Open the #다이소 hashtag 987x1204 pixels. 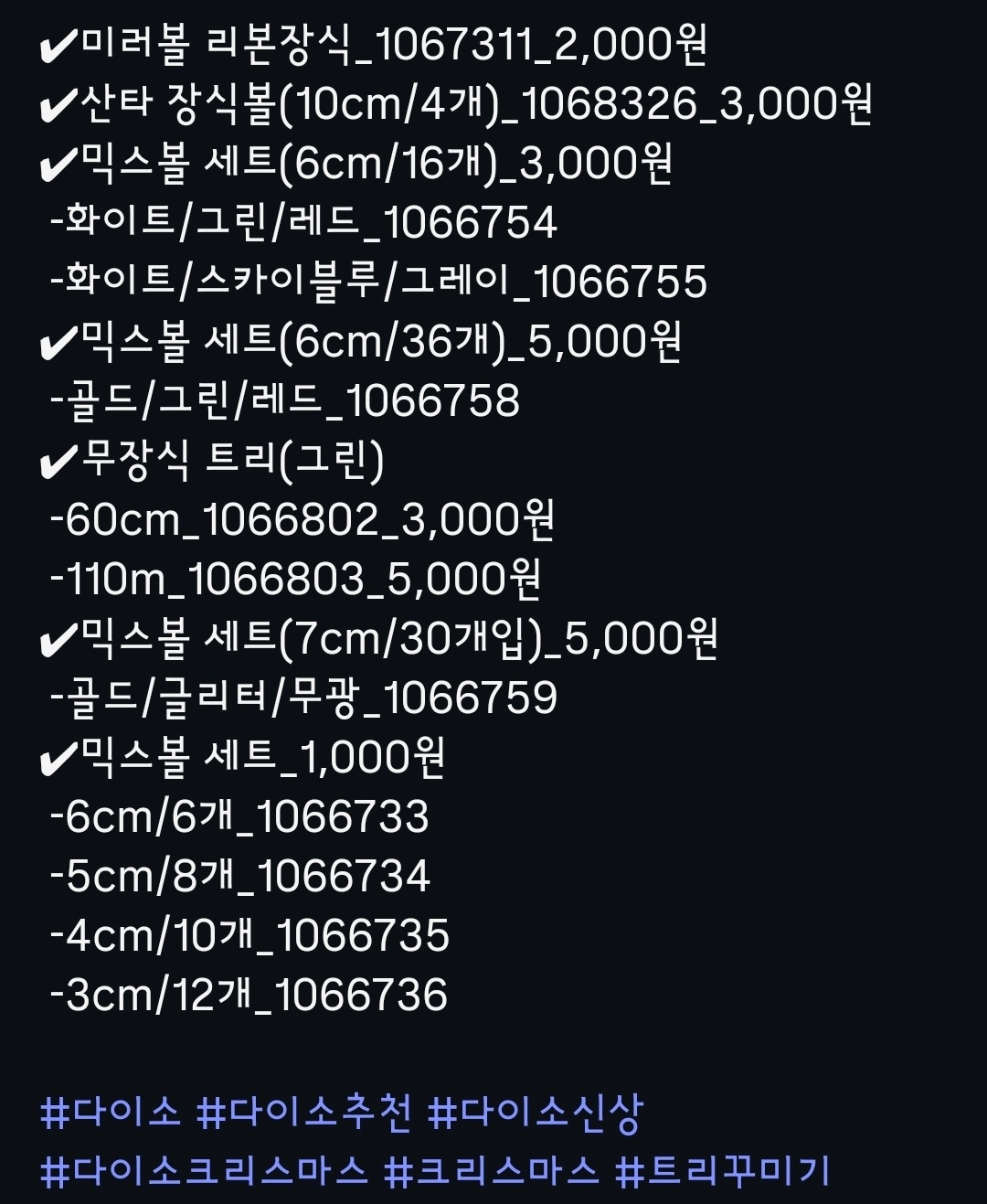111,1113
